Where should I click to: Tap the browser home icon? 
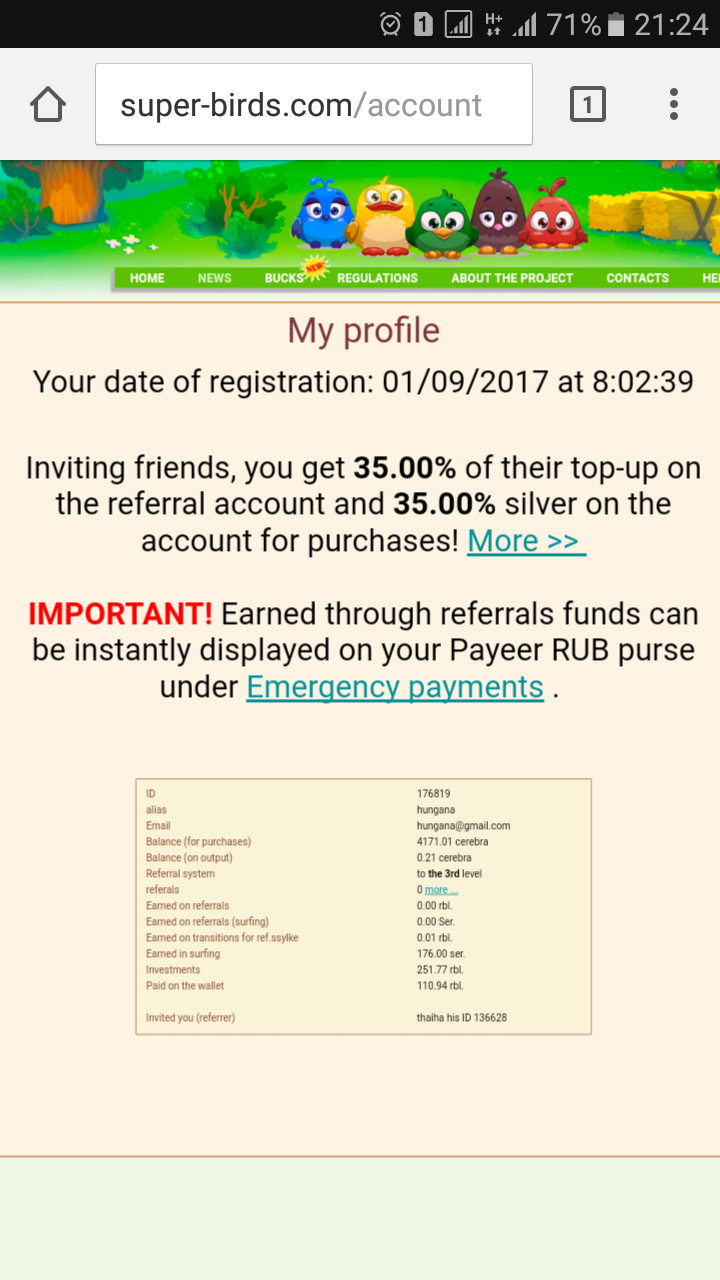click(48, 105)
